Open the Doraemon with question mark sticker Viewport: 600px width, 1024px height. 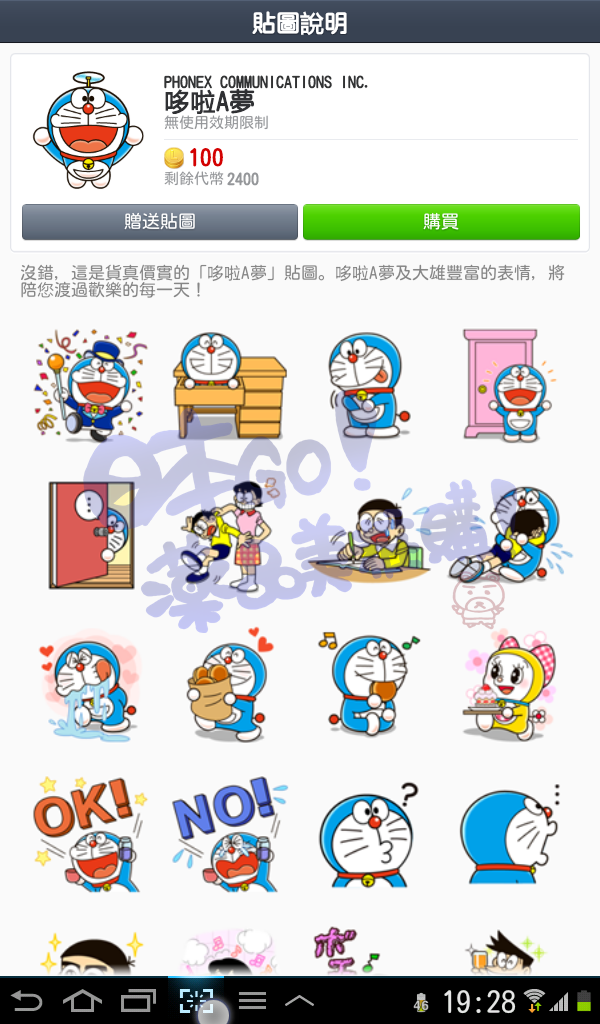coord(366,834)
